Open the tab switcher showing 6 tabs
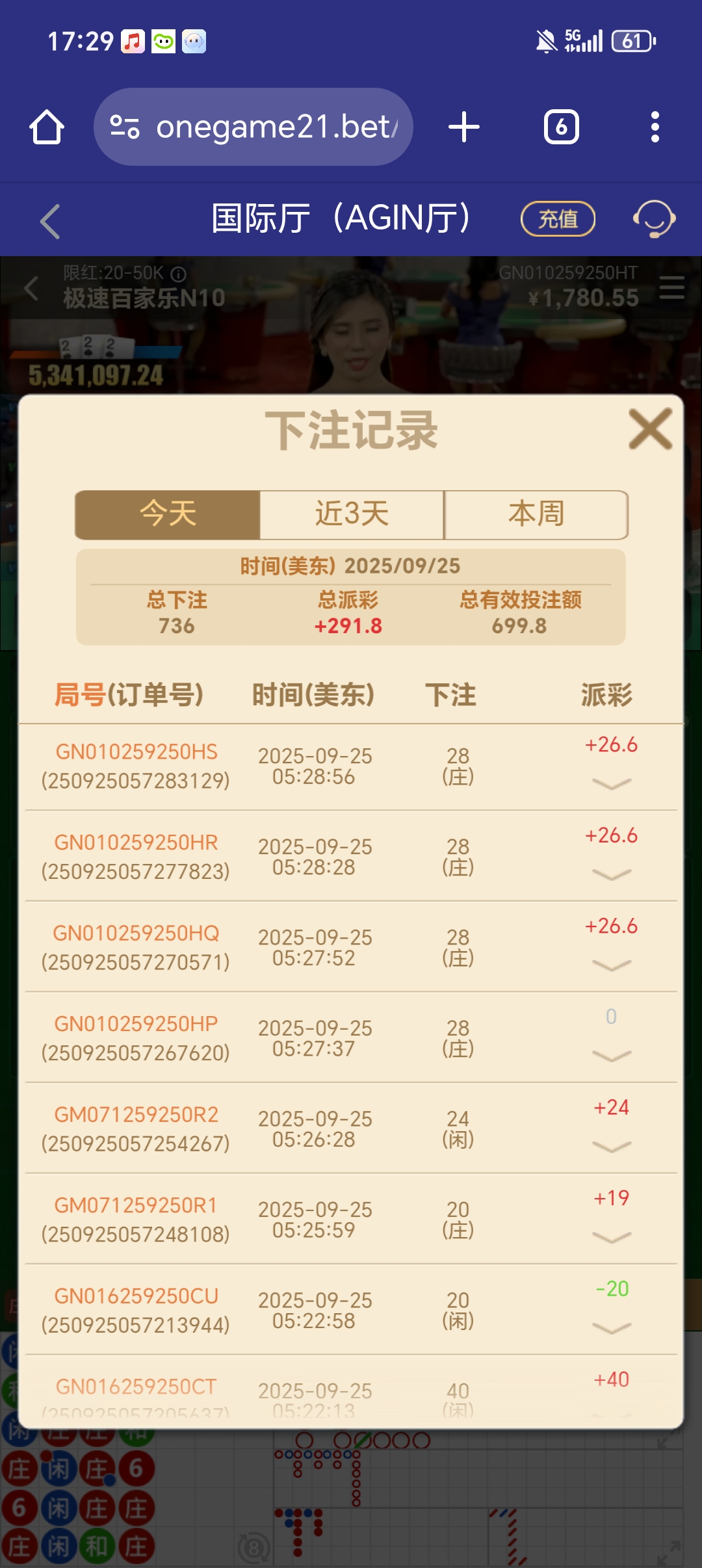Viewport: 702px width, 1568px height. [561, 126]
